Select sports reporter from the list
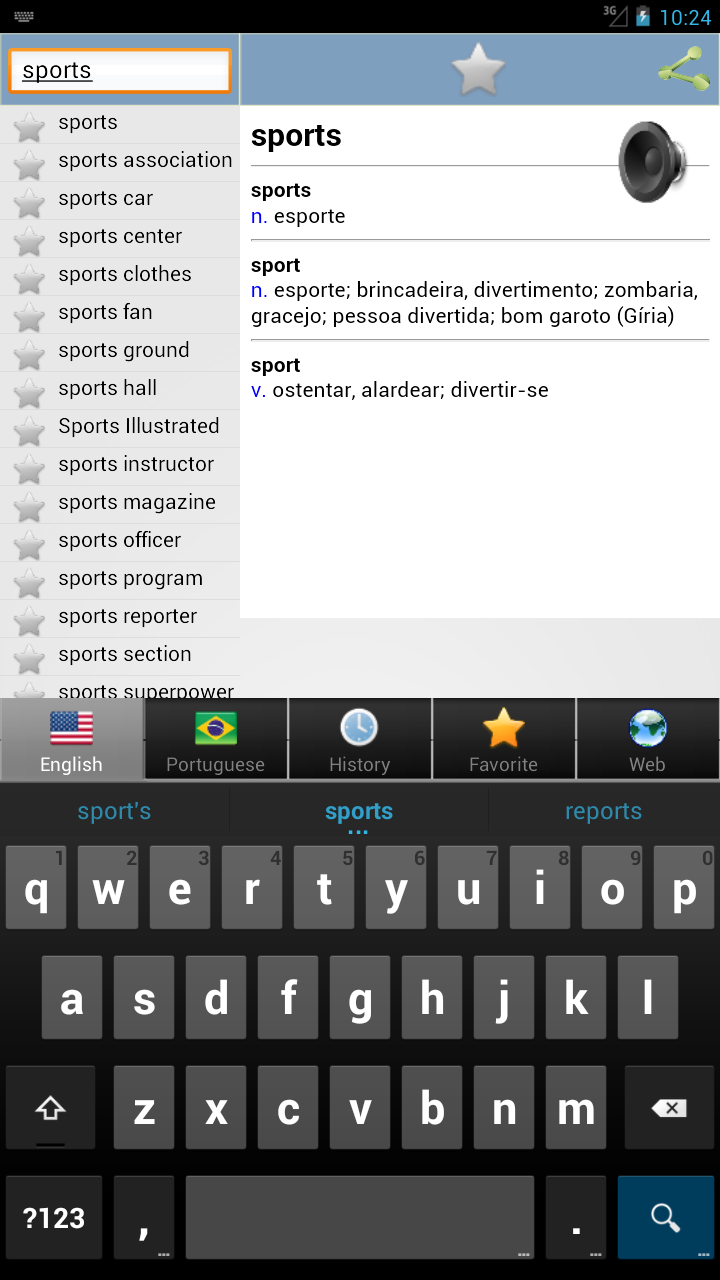Screen dimensions: 720x1280 (120, 617)
